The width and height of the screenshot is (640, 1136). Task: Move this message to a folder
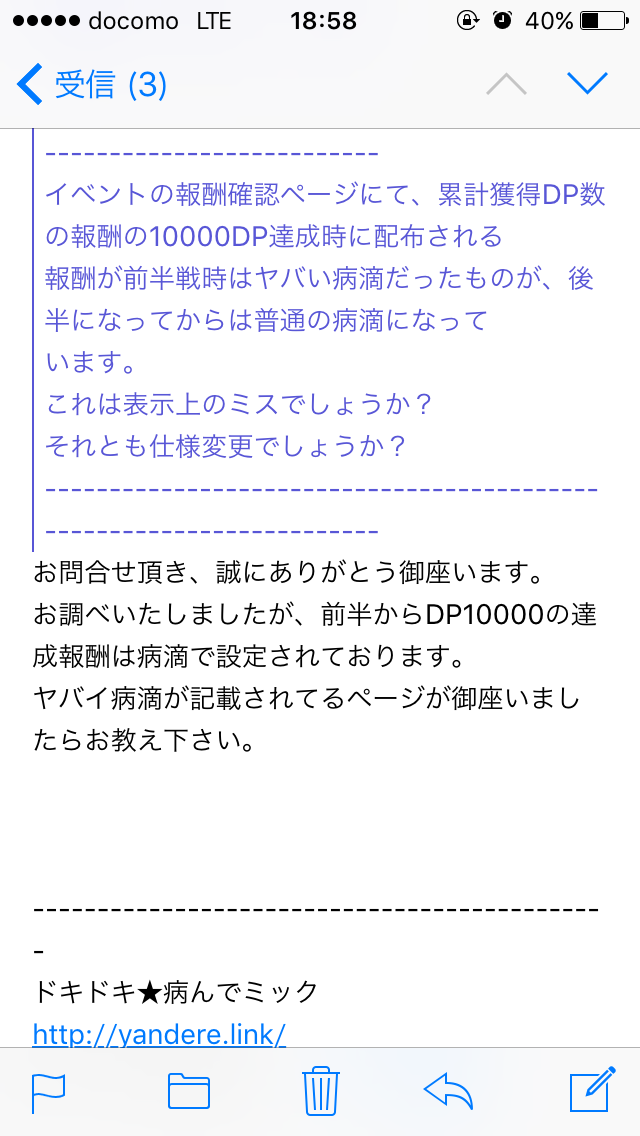(188, 1092)
